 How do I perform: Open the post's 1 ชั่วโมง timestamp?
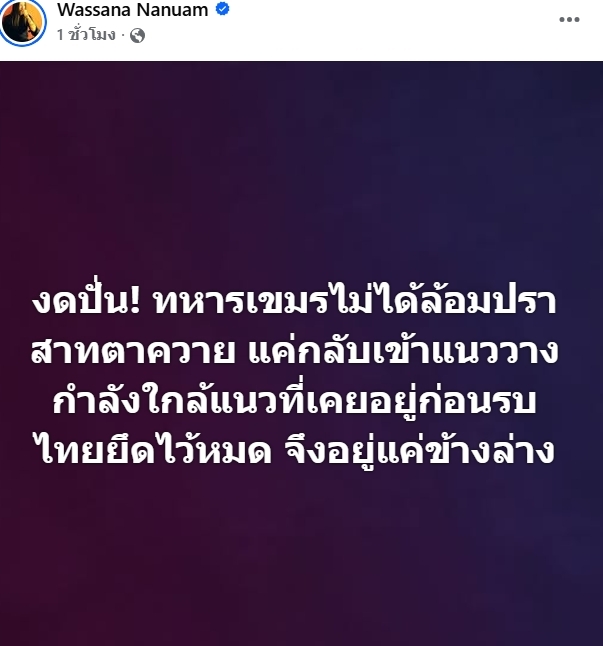click(86, 35)
